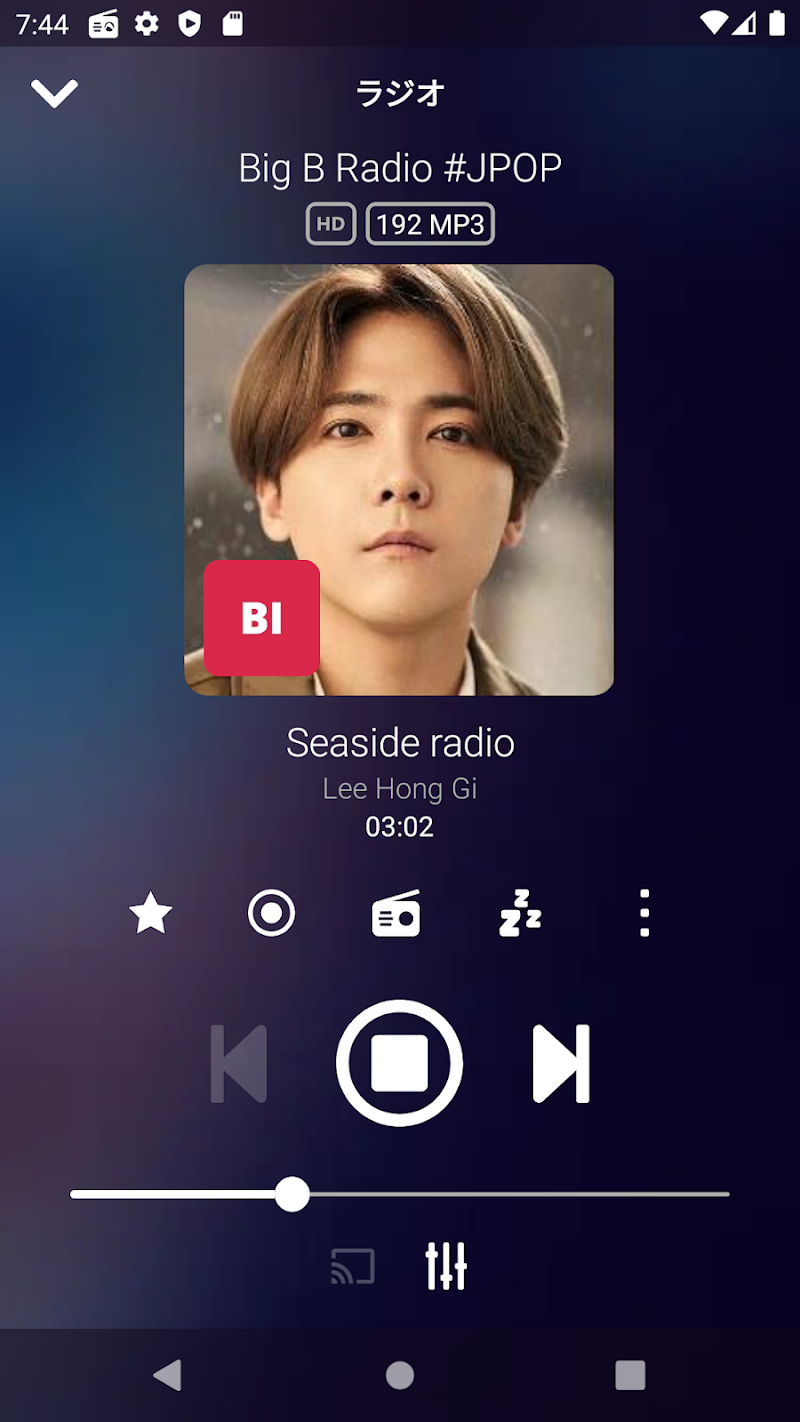The width and height of the screenshot is (800, 1422).
Task: Set the sleep timer
Action: pyautogui.click(x=520, y=913)
